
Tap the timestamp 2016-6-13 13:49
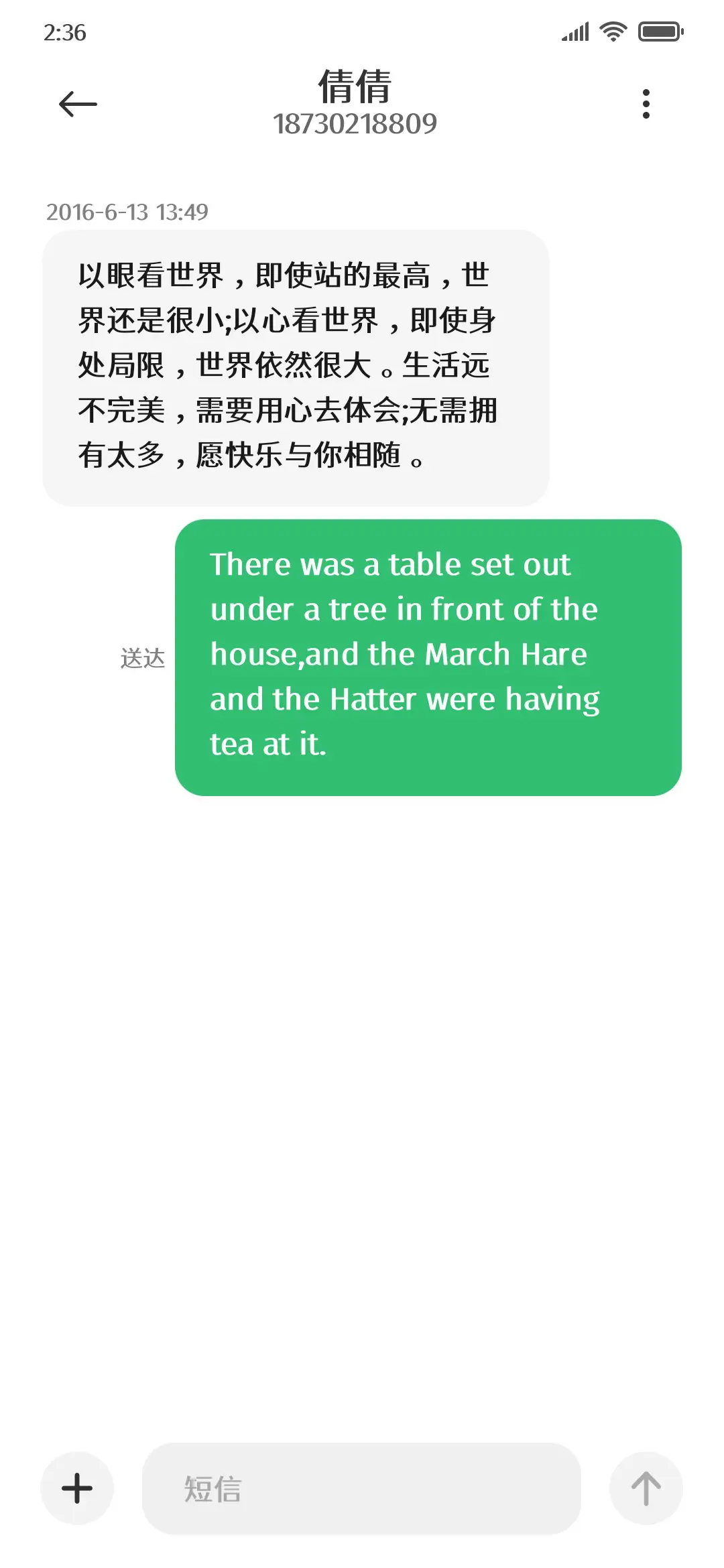pos(127,212)
